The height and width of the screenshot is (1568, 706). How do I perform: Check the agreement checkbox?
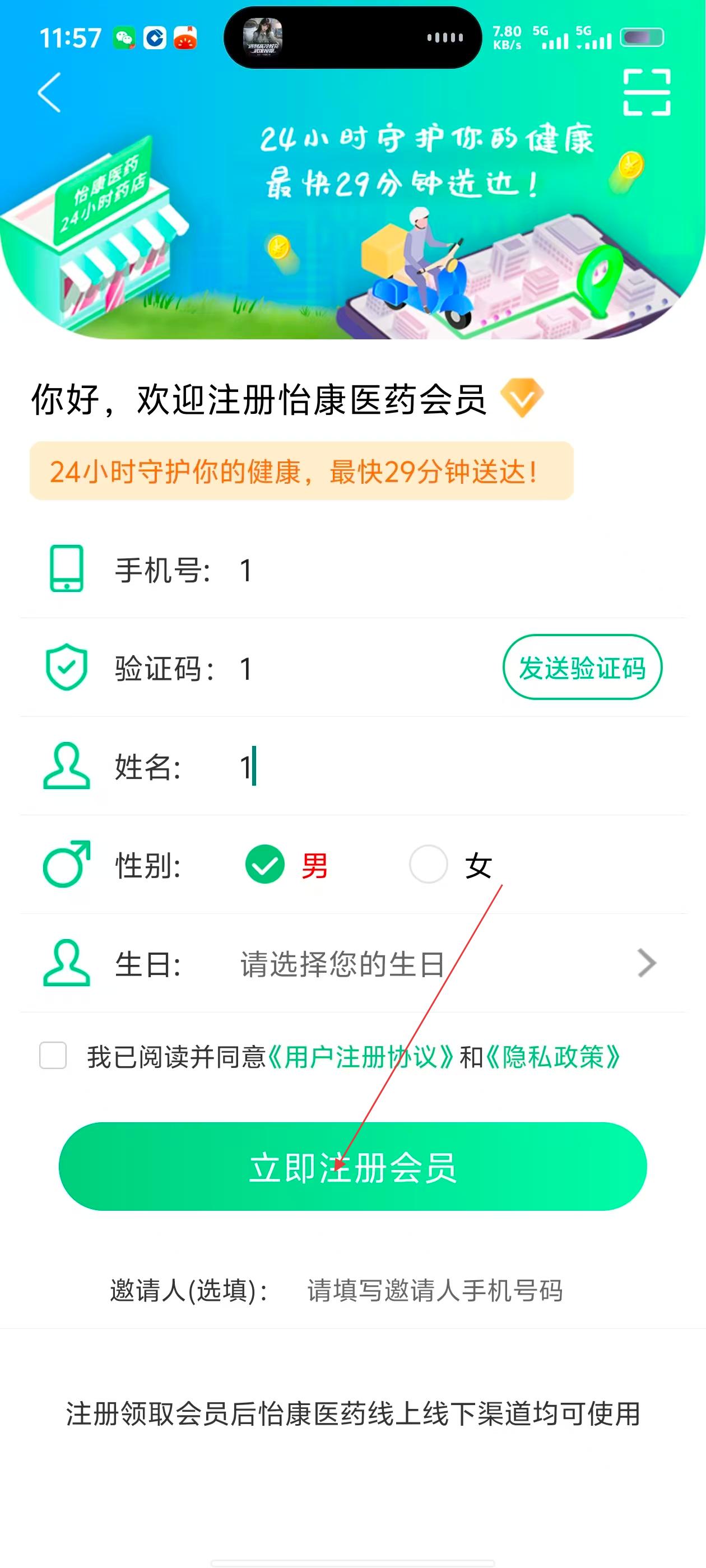[x=53, y=1056]
